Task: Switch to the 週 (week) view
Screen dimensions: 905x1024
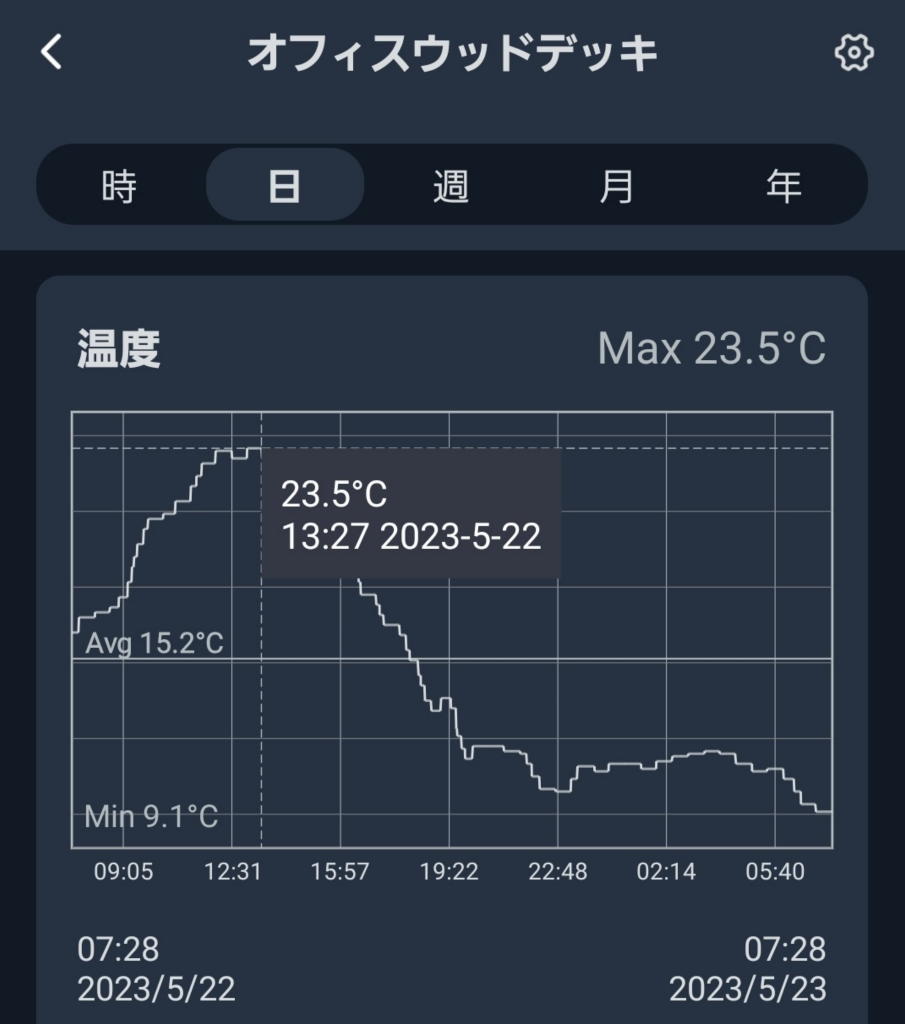Action: point(451,186)
